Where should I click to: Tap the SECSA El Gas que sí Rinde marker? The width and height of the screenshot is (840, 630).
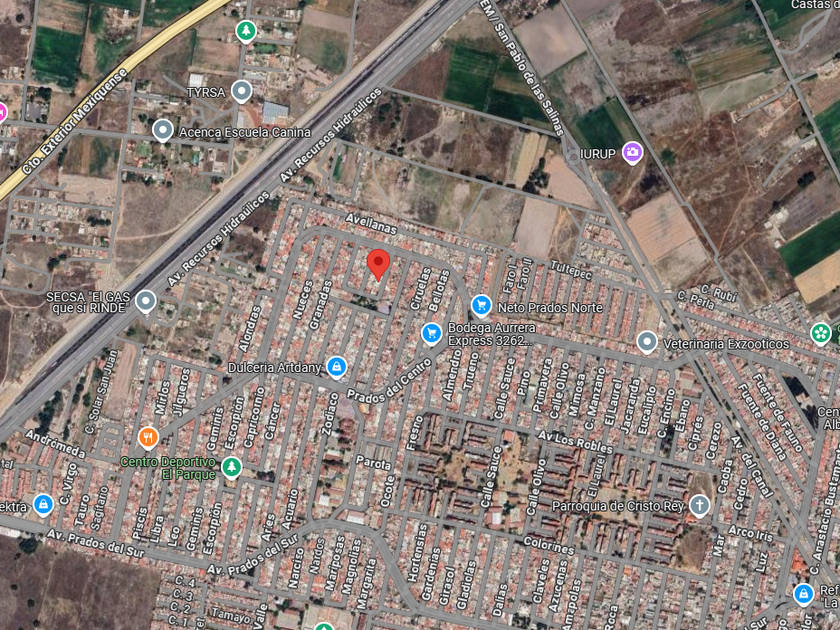[x=146, y=302]
